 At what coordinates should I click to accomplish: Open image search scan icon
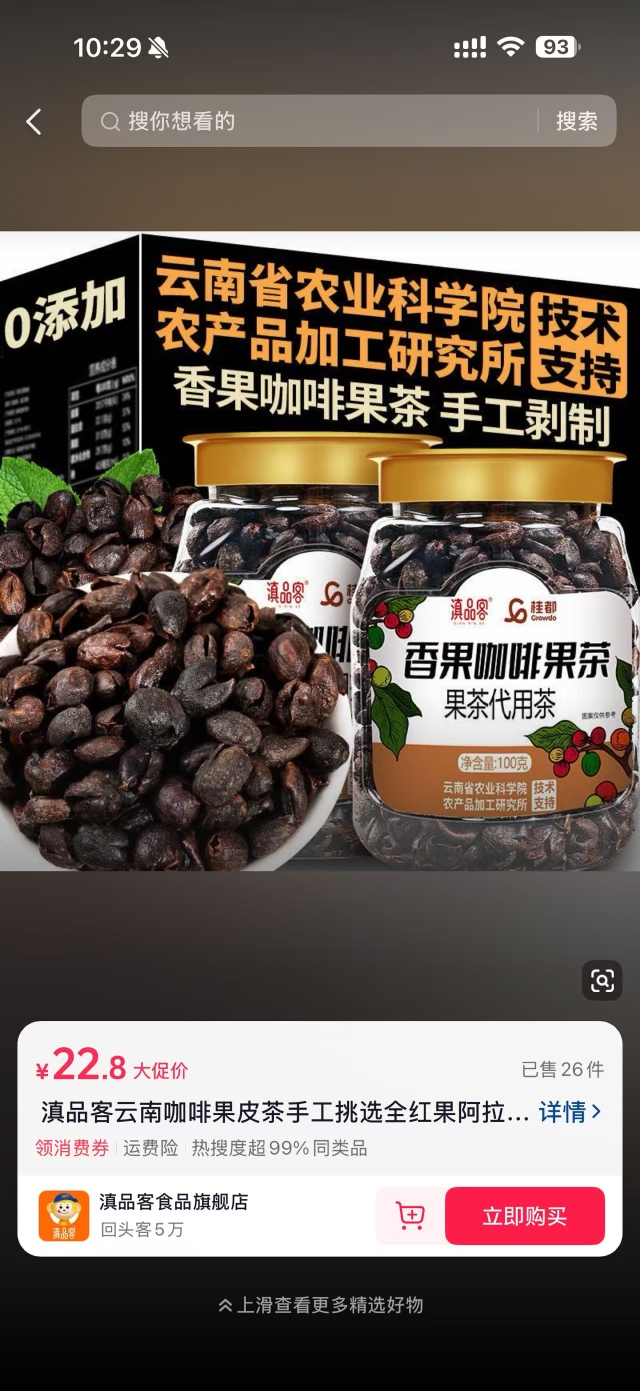pyautogui.click(x=602, y=981)
